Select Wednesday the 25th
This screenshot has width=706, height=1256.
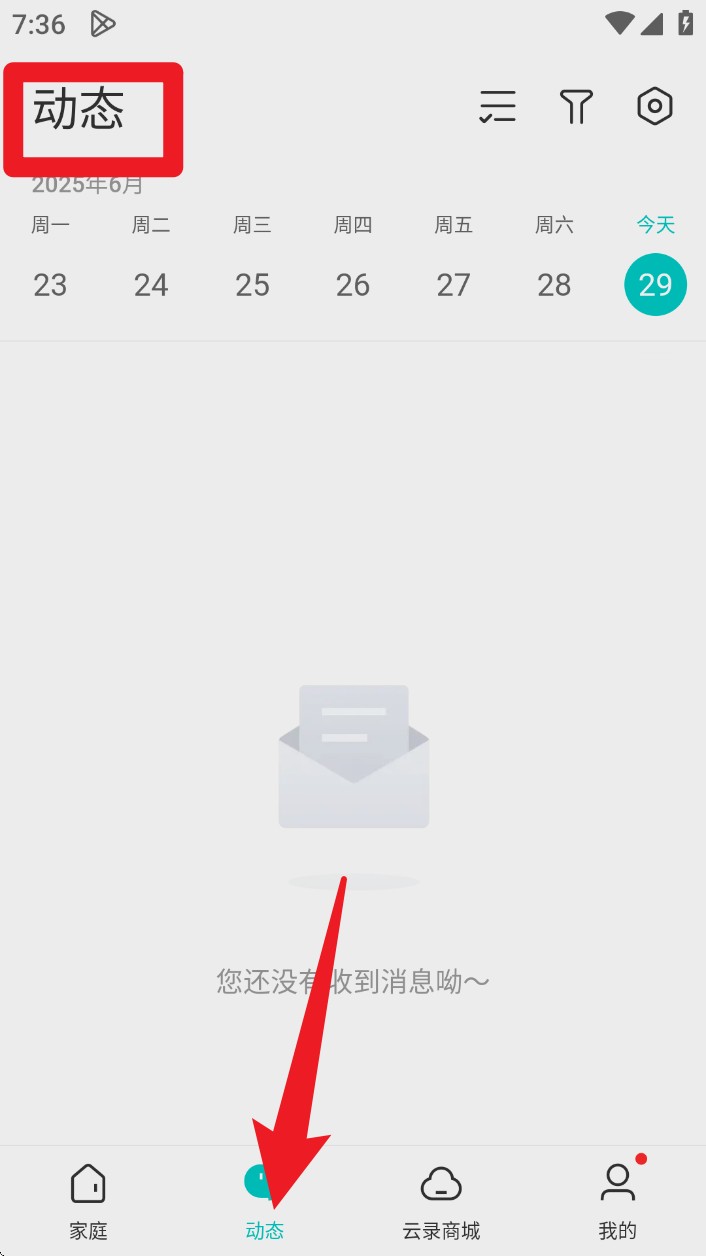point(252,285)
